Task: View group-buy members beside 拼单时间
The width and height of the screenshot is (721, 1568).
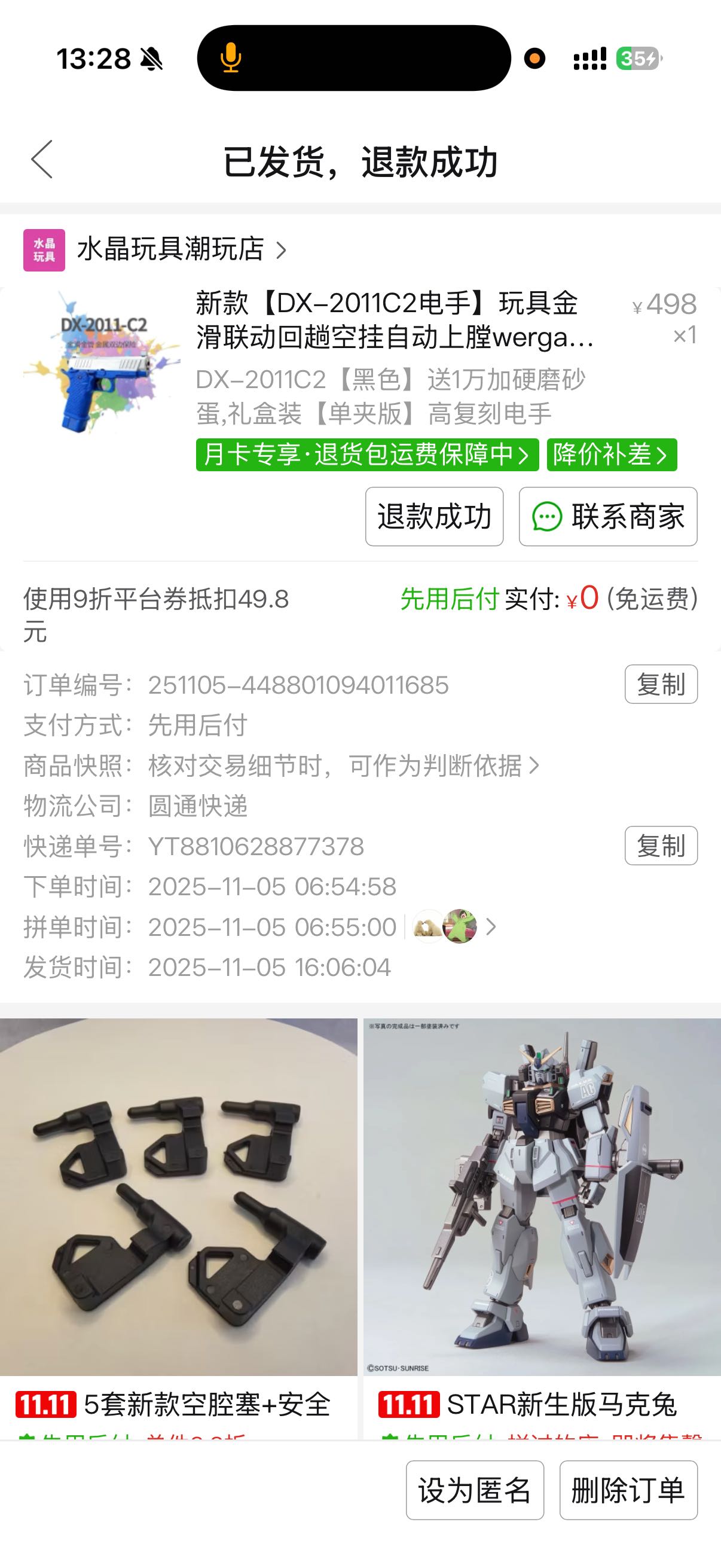Action: 453,927
